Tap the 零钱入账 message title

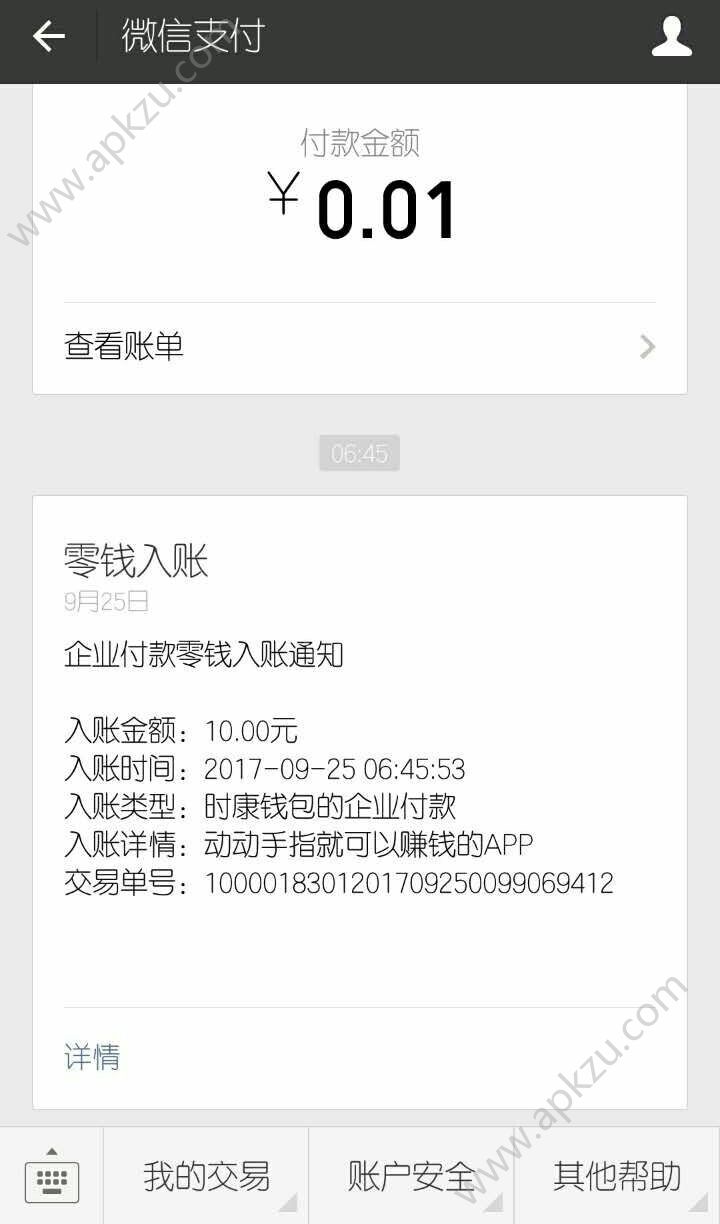(x=134, y=562)
